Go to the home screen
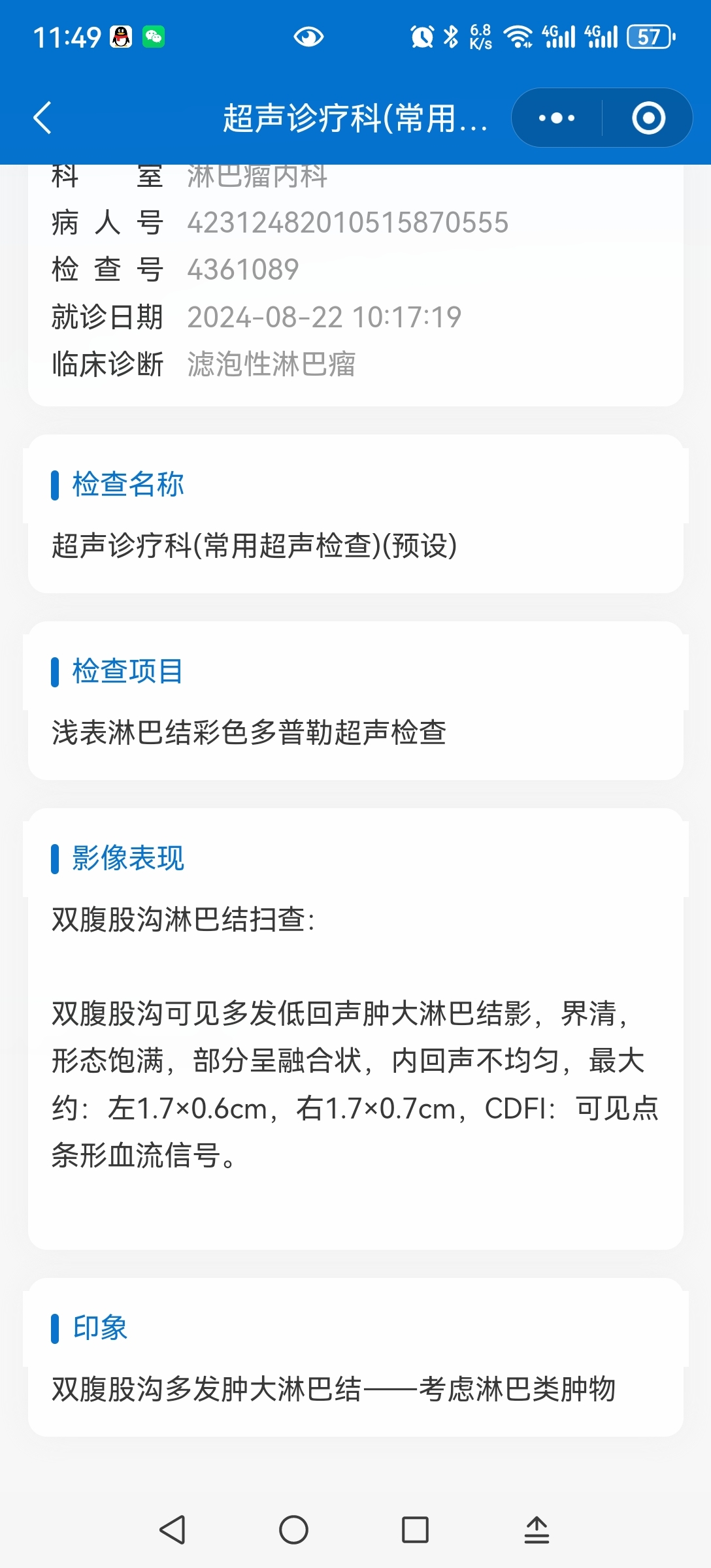This screenshot has width=711, height=1568. pyautogui.click(x=293, y=1529)
